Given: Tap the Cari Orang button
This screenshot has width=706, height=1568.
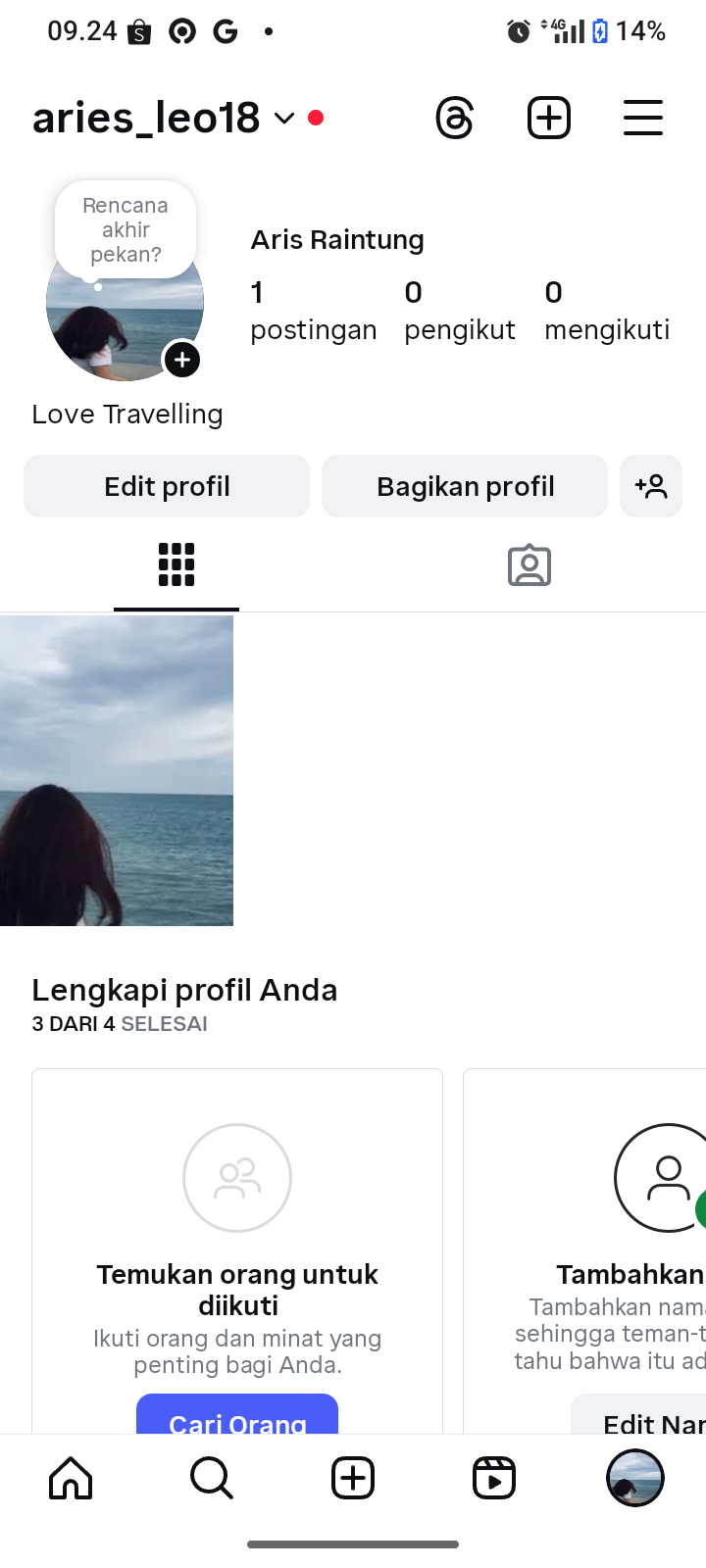Looking at the screenshot, I should point(237,1415).
